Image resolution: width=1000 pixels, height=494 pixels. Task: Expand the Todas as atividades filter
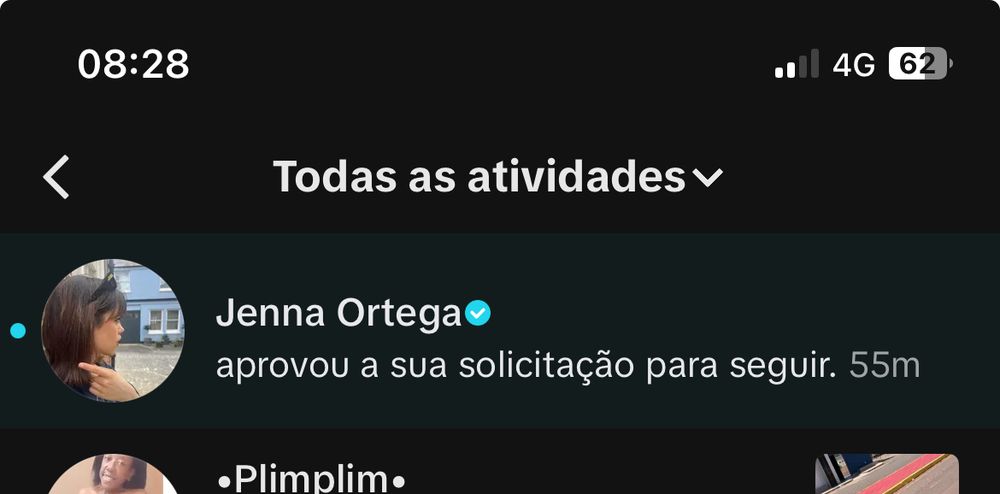(x=497, y=178)
